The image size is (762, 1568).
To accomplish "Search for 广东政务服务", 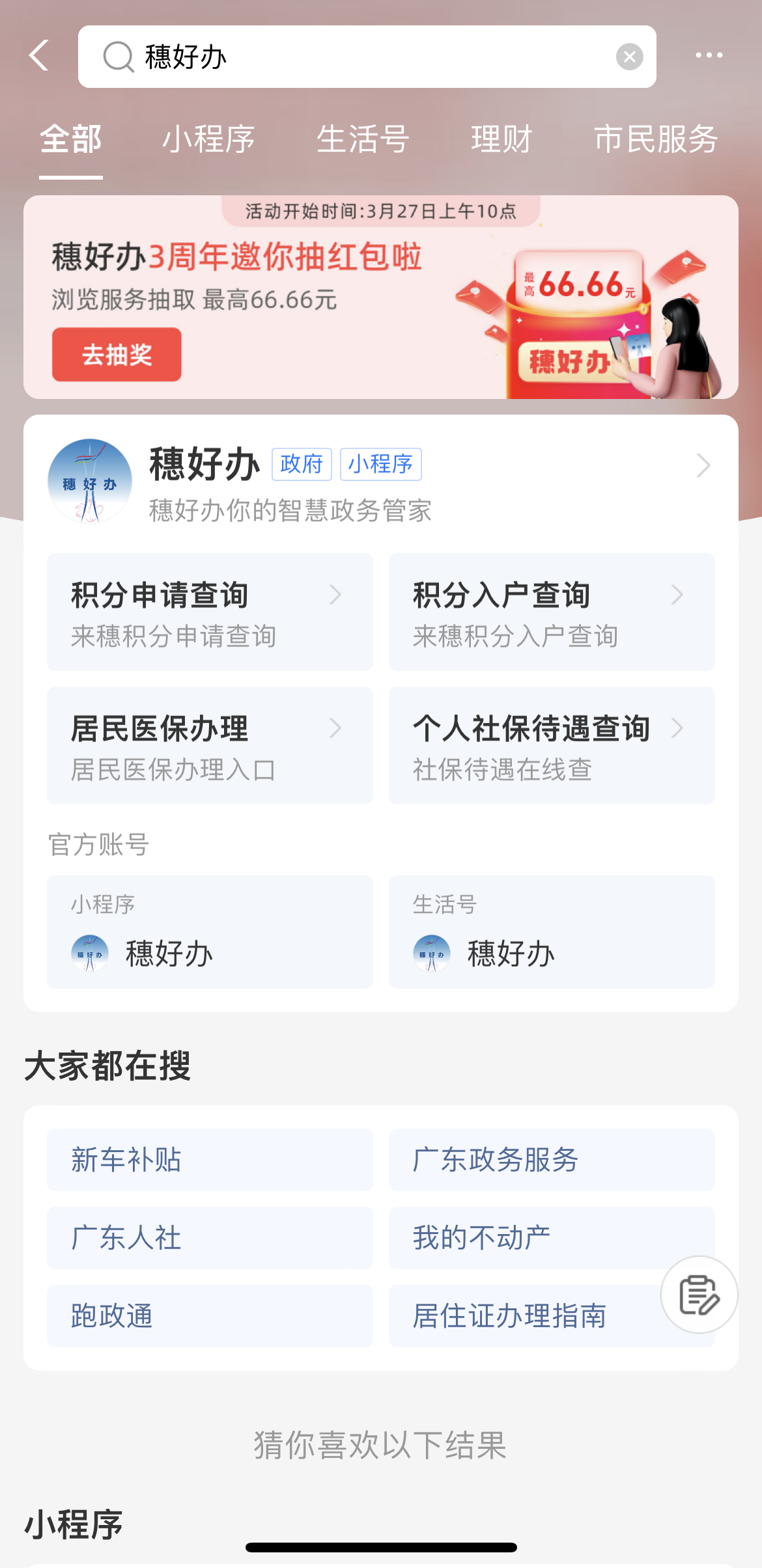I will pyautogui.click(x=551, y=1160).
